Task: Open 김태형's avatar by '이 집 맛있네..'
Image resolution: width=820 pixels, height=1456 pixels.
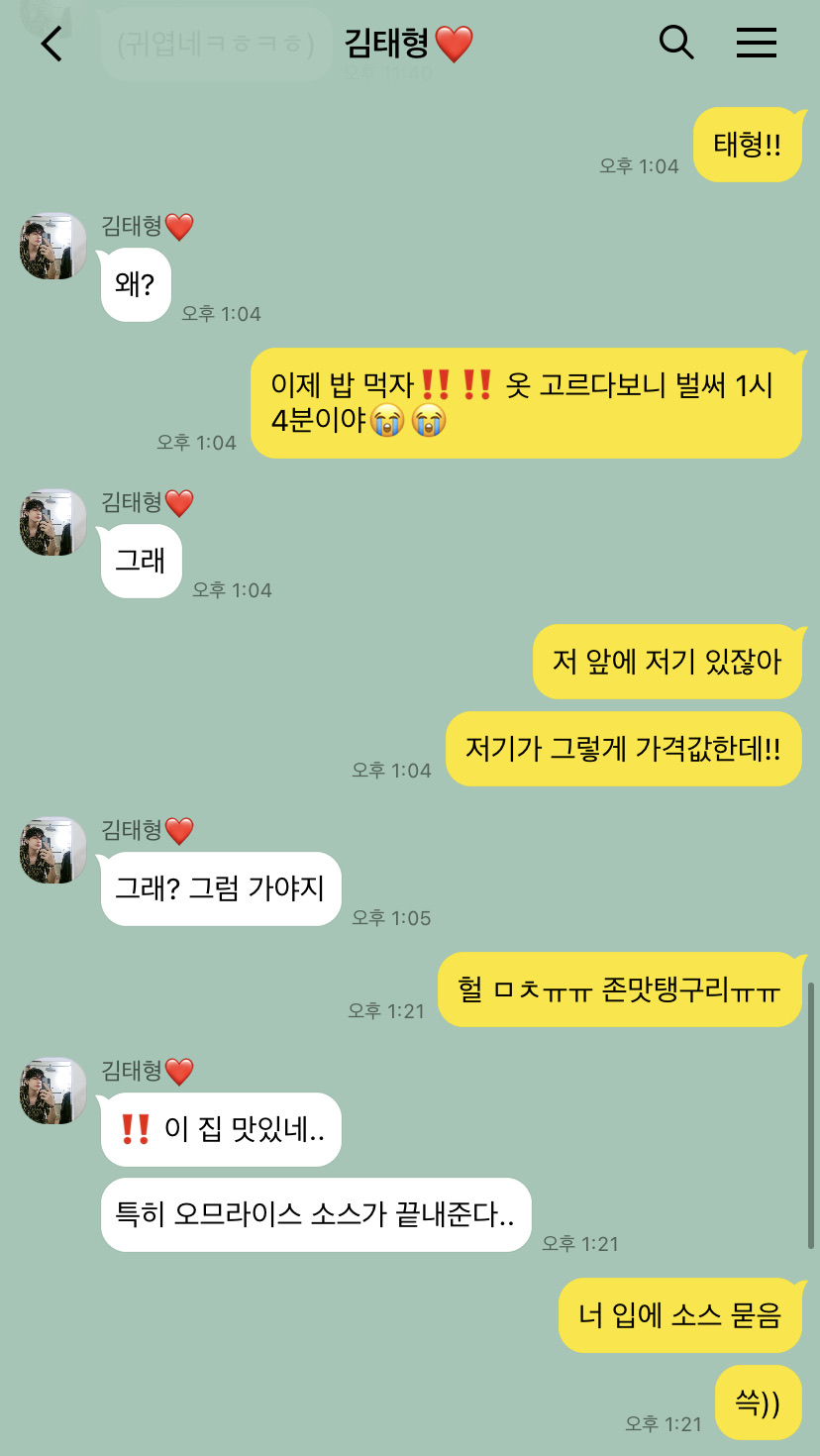Action: pyautogui.click(x=53, y=1091)
